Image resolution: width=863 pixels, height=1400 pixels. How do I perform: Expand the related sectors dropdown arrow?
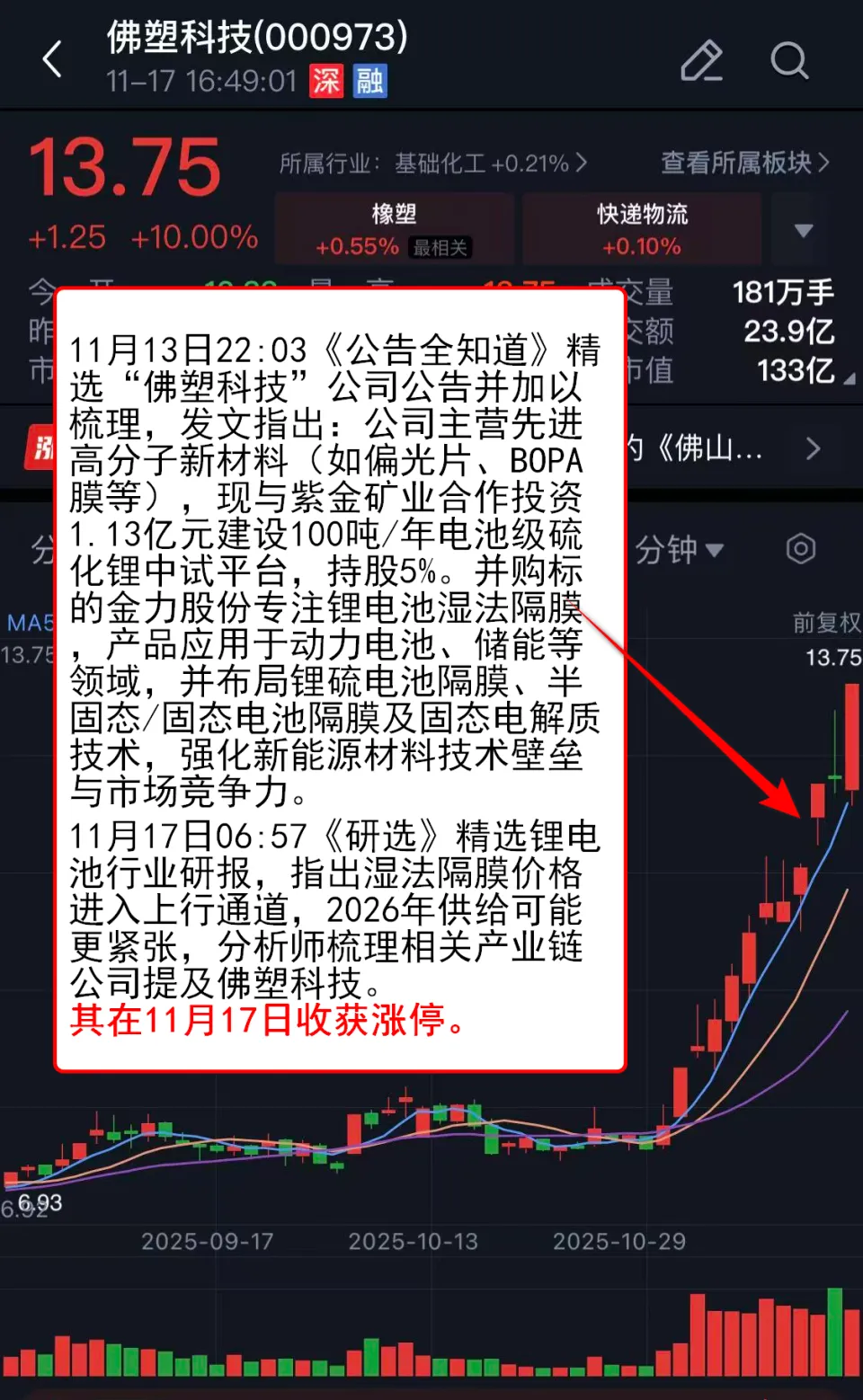pos(804,230)
